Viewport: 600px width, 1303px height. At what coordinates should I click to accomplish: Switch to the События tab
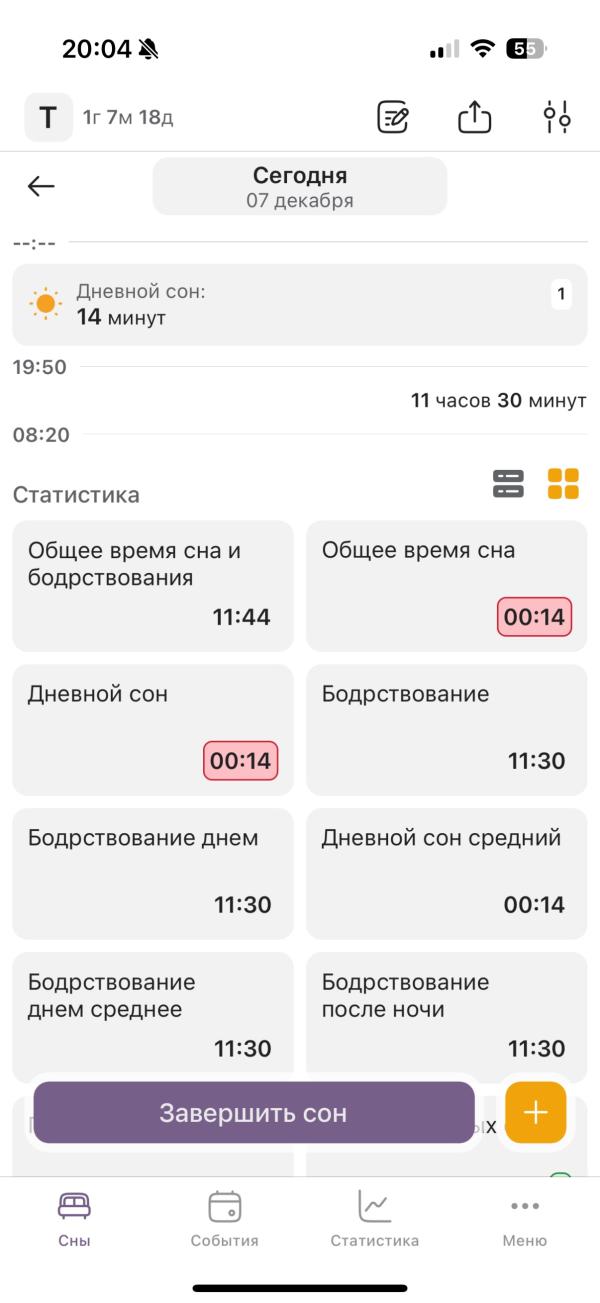(x=225, y=1218)
